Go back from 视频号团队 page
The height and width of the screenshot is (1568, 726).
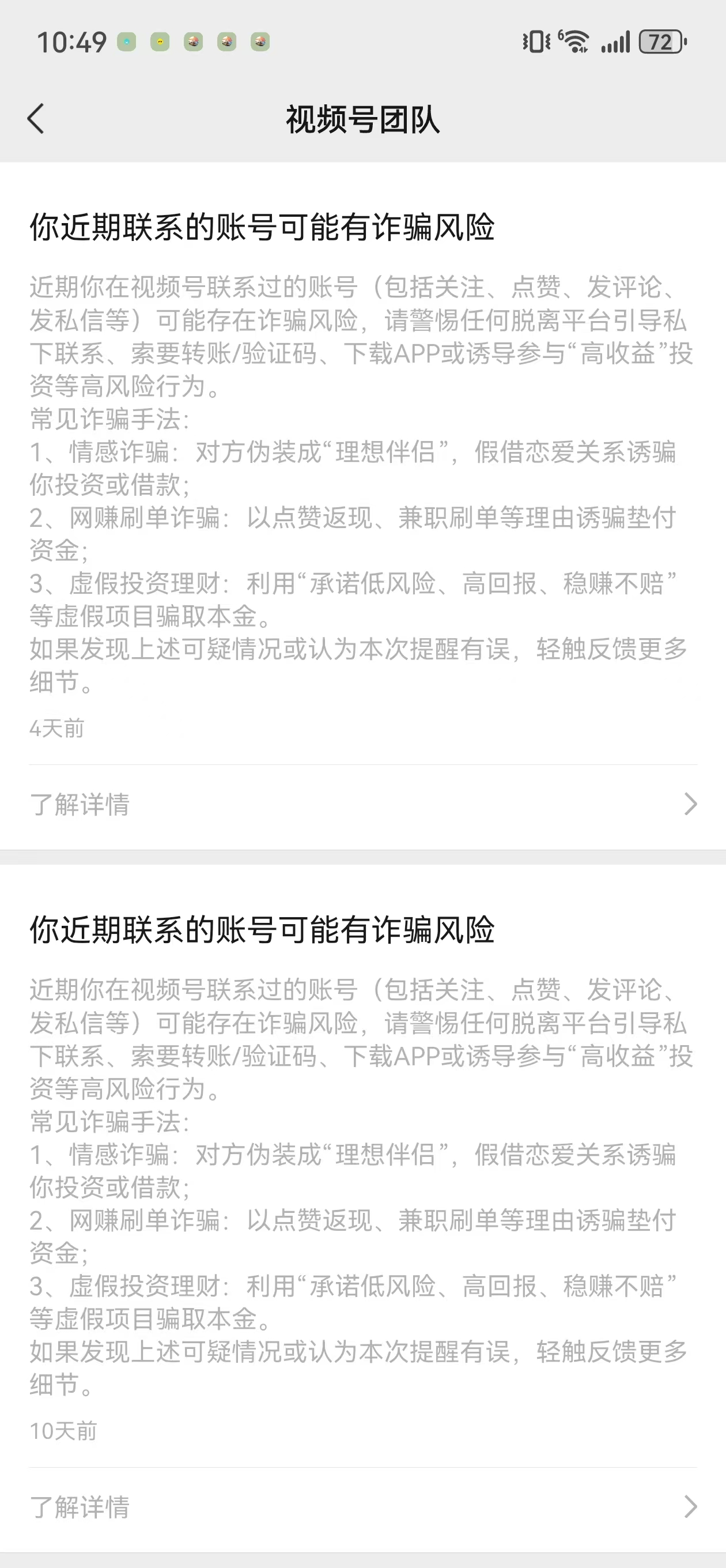click(x=36, y=118)
